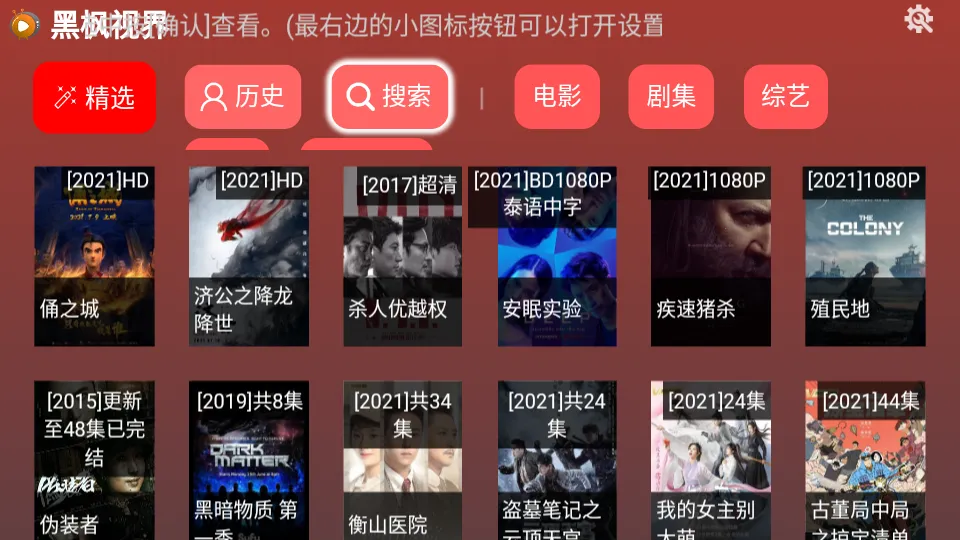Open the movie 安眠实验
This screenshot has height=540, width=960.
pyautogui.click(x=557, y=257)
